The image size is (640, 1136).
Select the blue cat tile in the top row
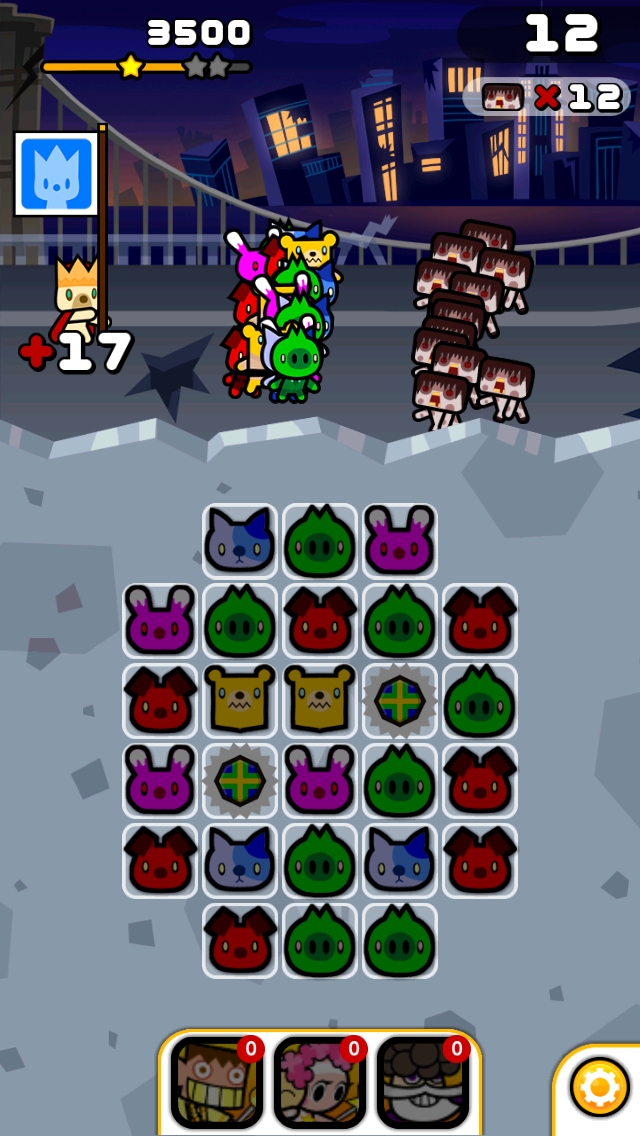(x=240, y=541)
